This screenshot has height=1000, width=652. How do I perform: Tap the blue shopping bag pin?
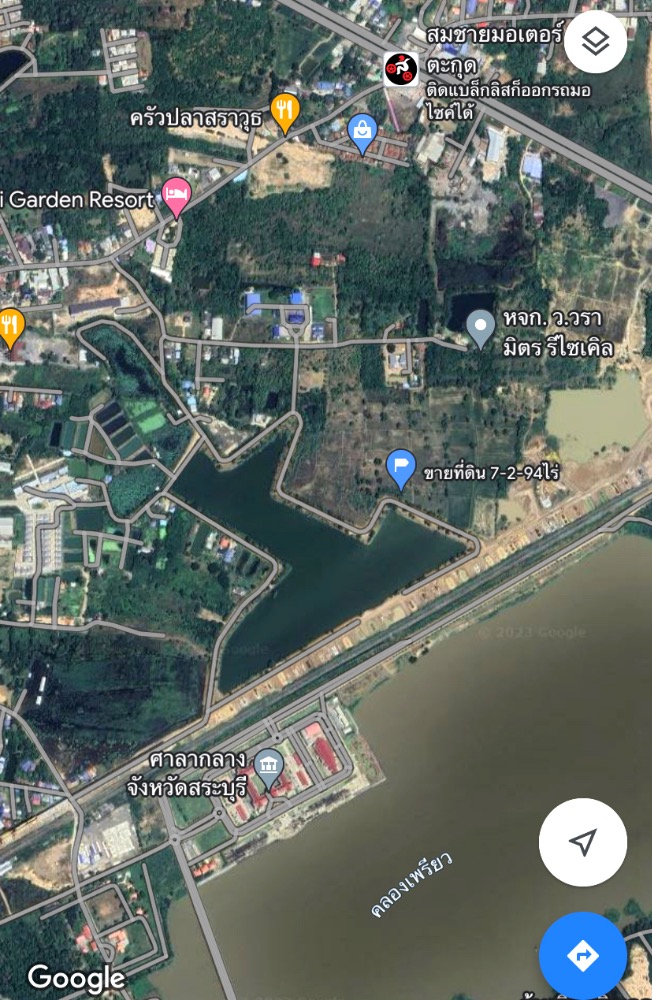tap(361, 131)
